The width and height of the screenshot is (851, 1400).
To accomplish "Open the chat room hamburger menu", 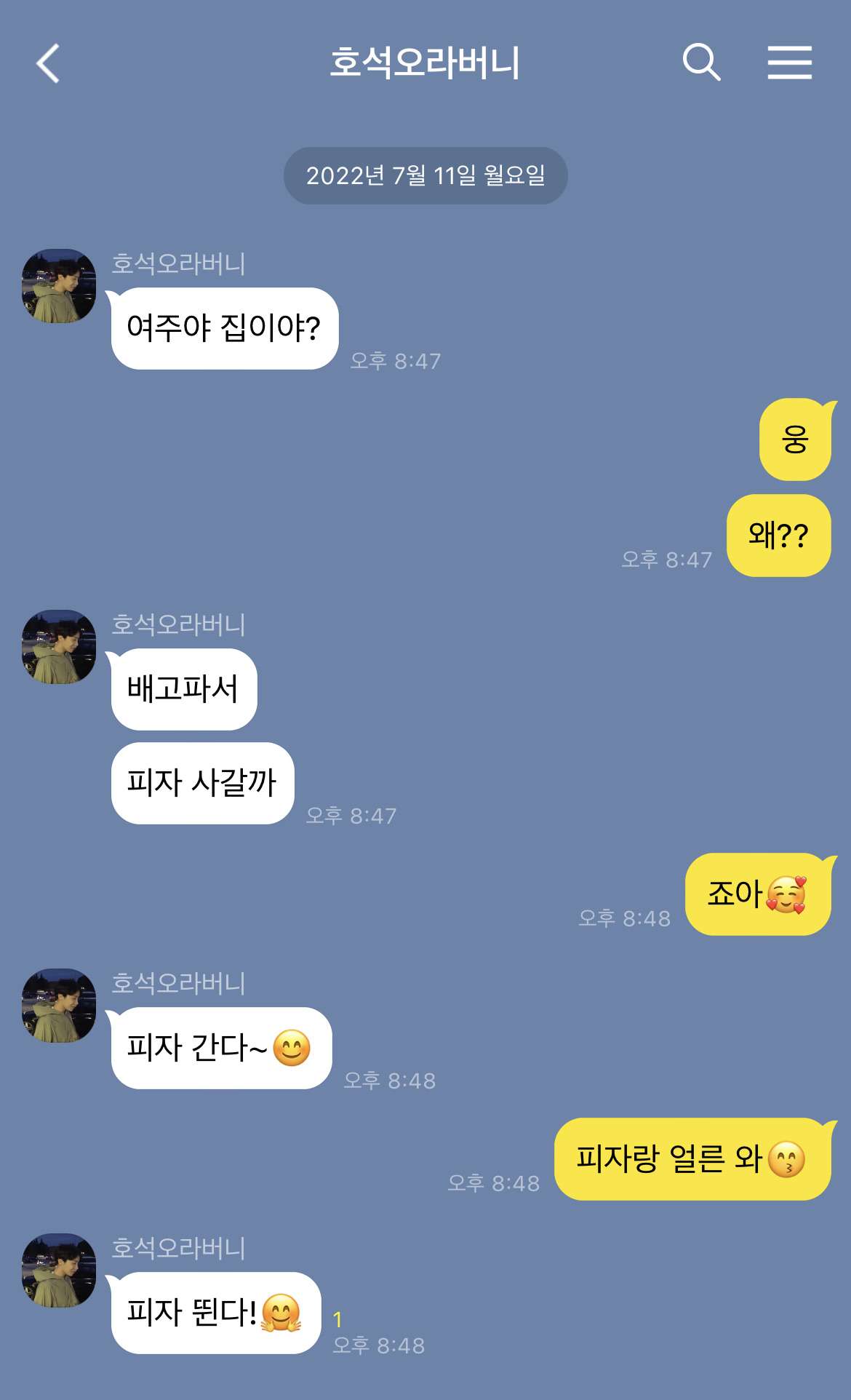I will coord(789,62).
